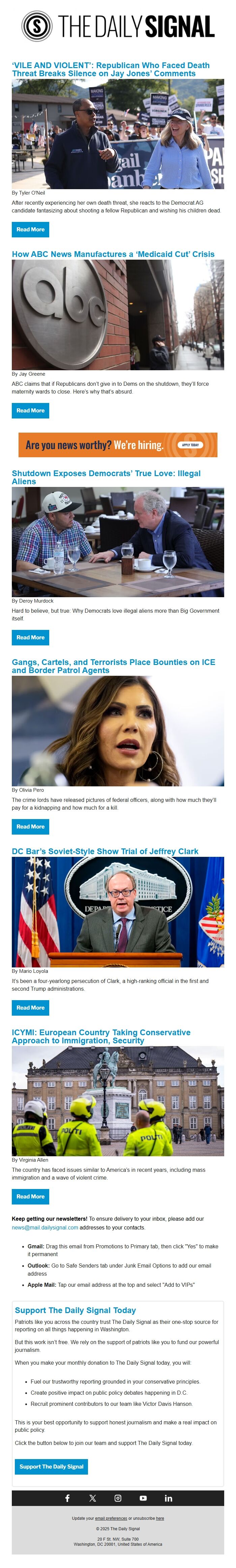Select Read More under the Jay Greene article
236x1568 pixels.
click(x=30, y=410)
